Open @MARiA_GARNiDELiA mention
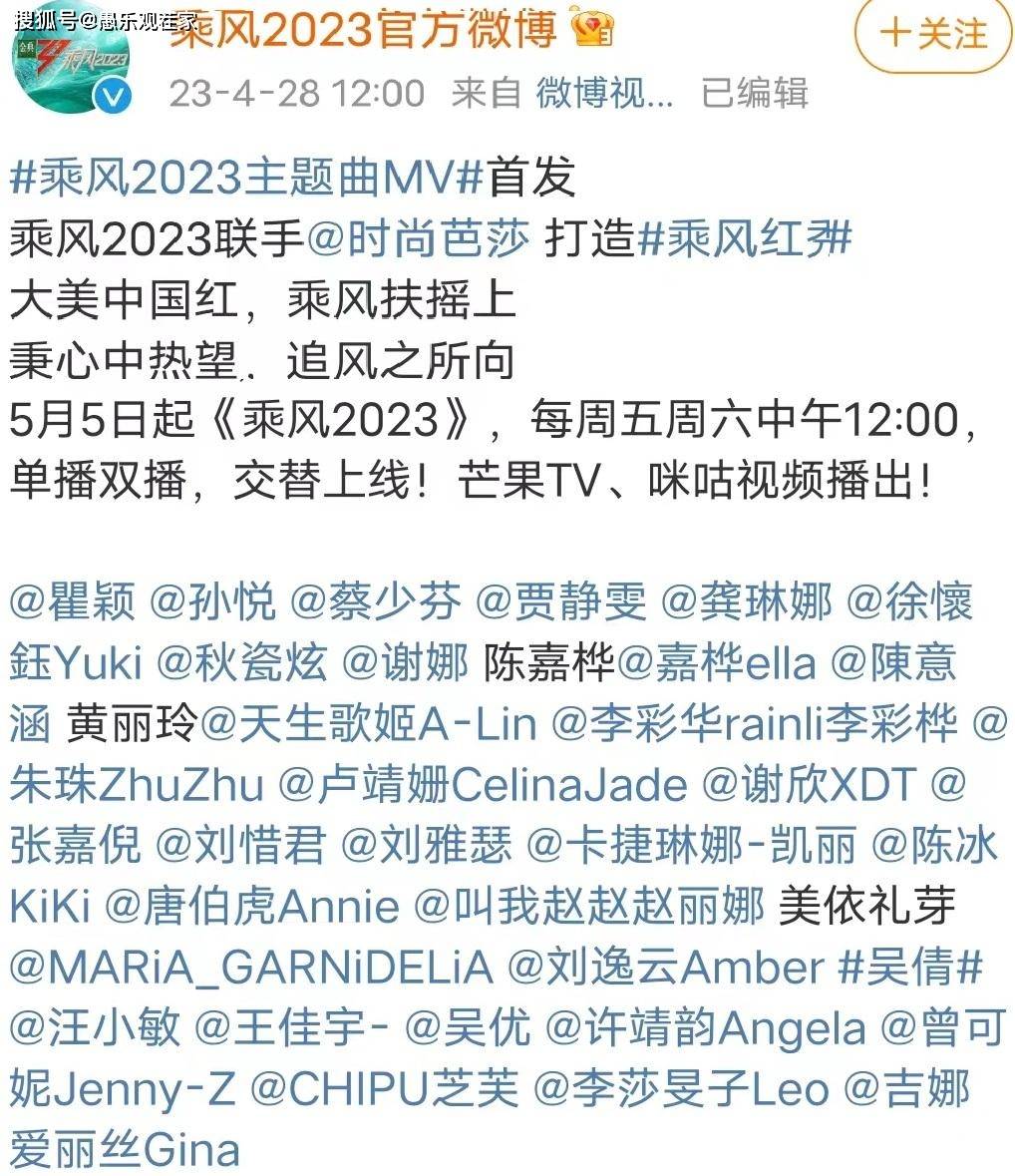The height and width of the screenshot is (1176, 1015). tap(251, 968)
